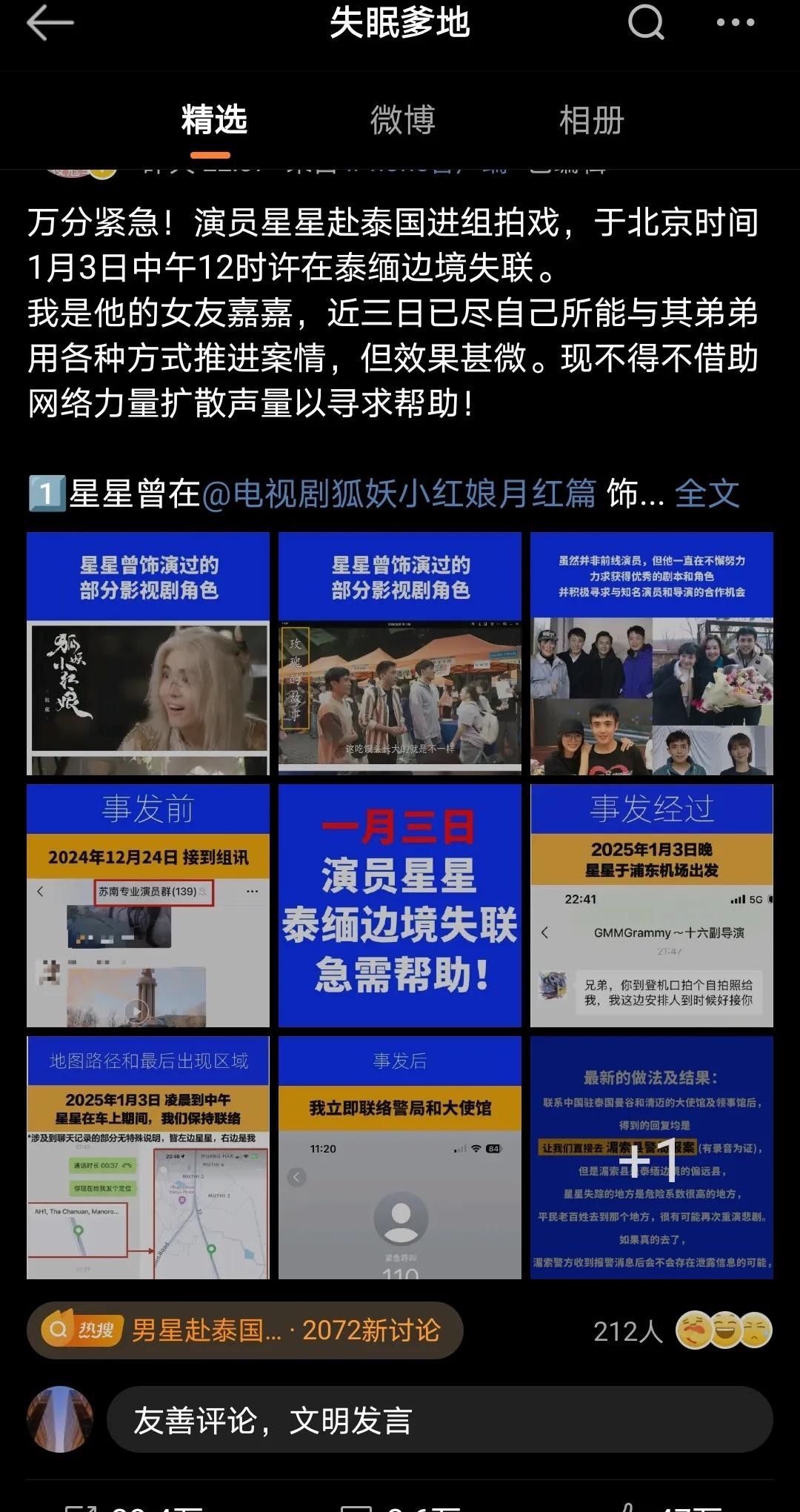Select the 精选 tab
Image resolution: width=800 pixels, height=1512 pixels.
click(213, 121)
